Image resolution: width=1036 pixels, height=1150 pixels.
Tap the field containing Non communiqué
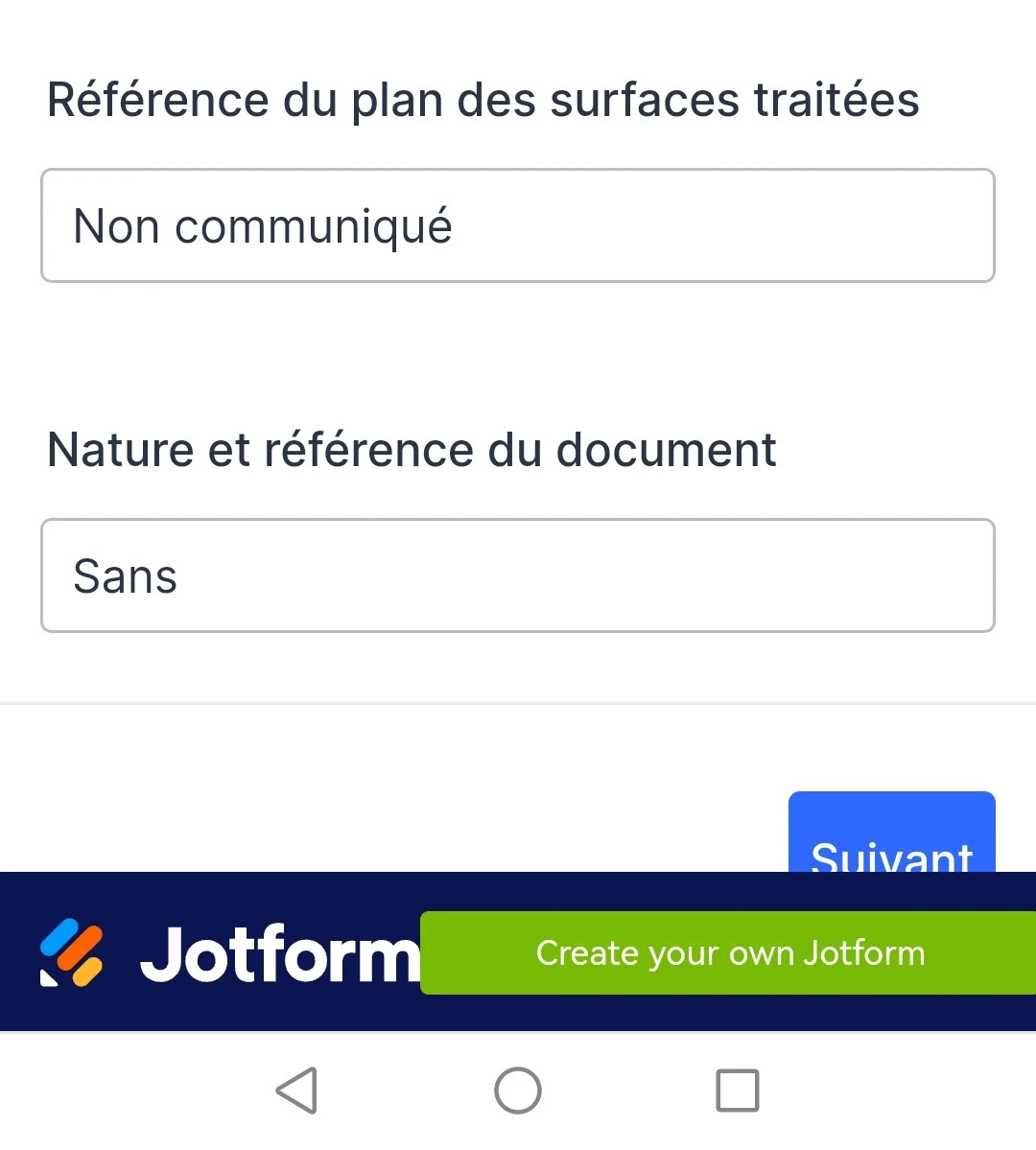pyautogui.click(x=518, y=225)
